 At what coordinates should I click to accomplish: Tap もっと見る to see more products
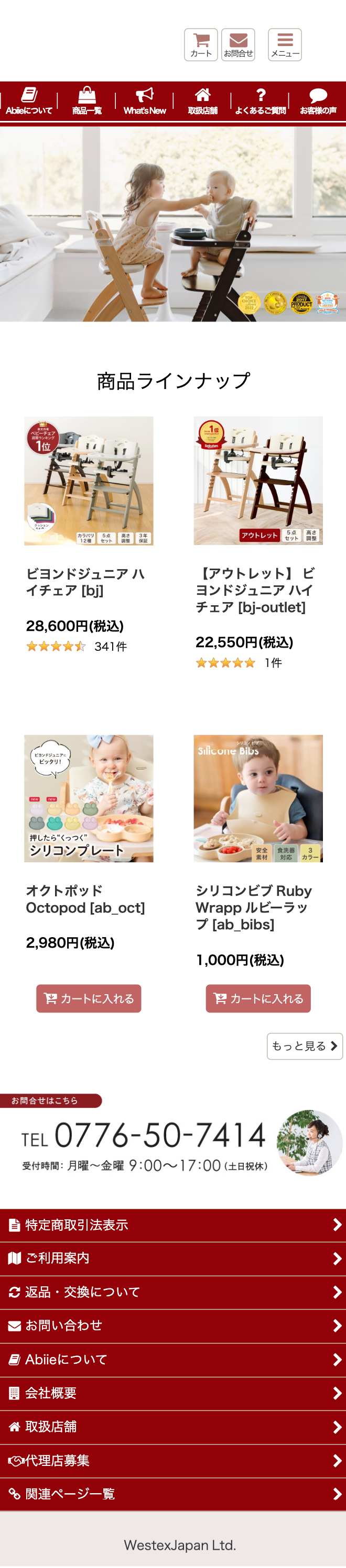point(304,1046)
